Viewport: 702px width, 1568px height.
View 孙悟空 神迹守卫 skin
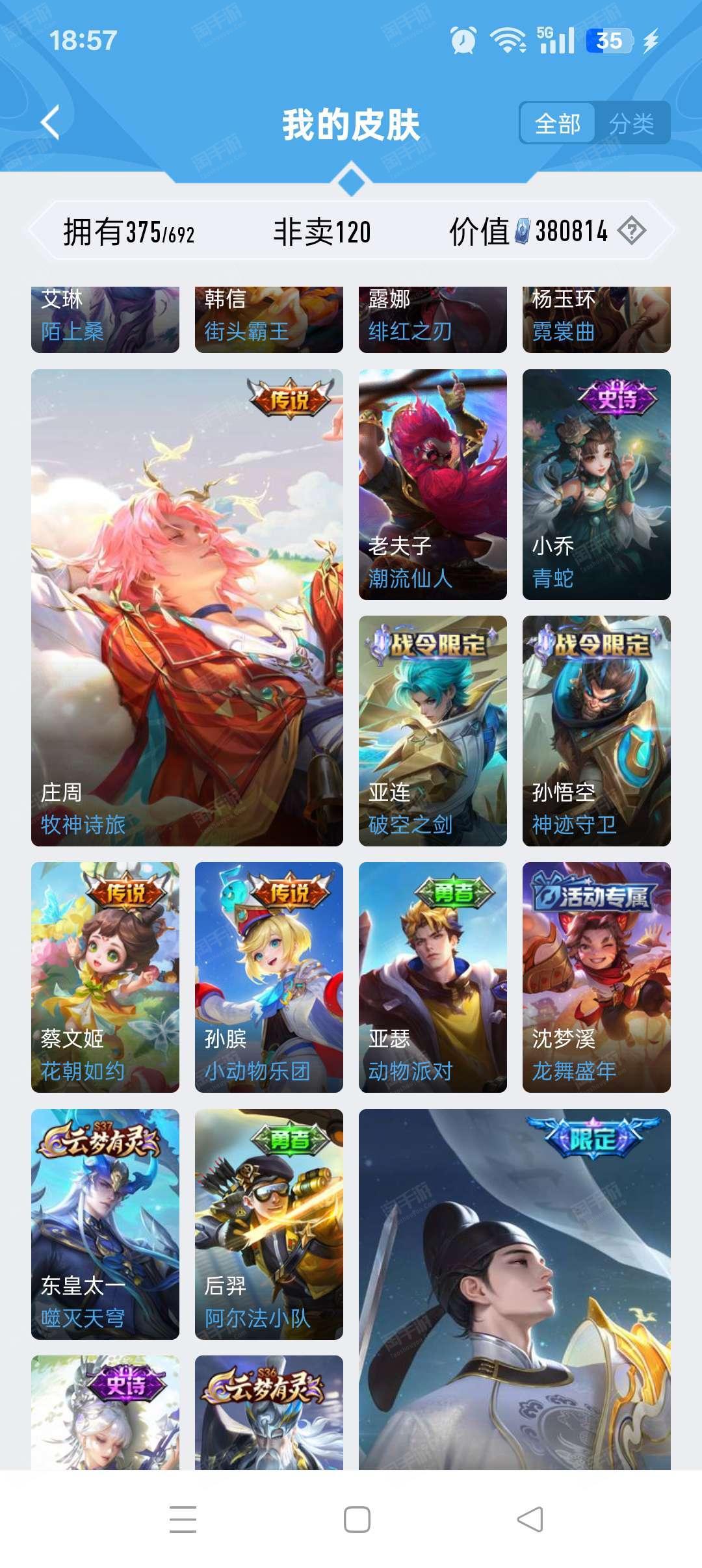(x=597, y=731)
